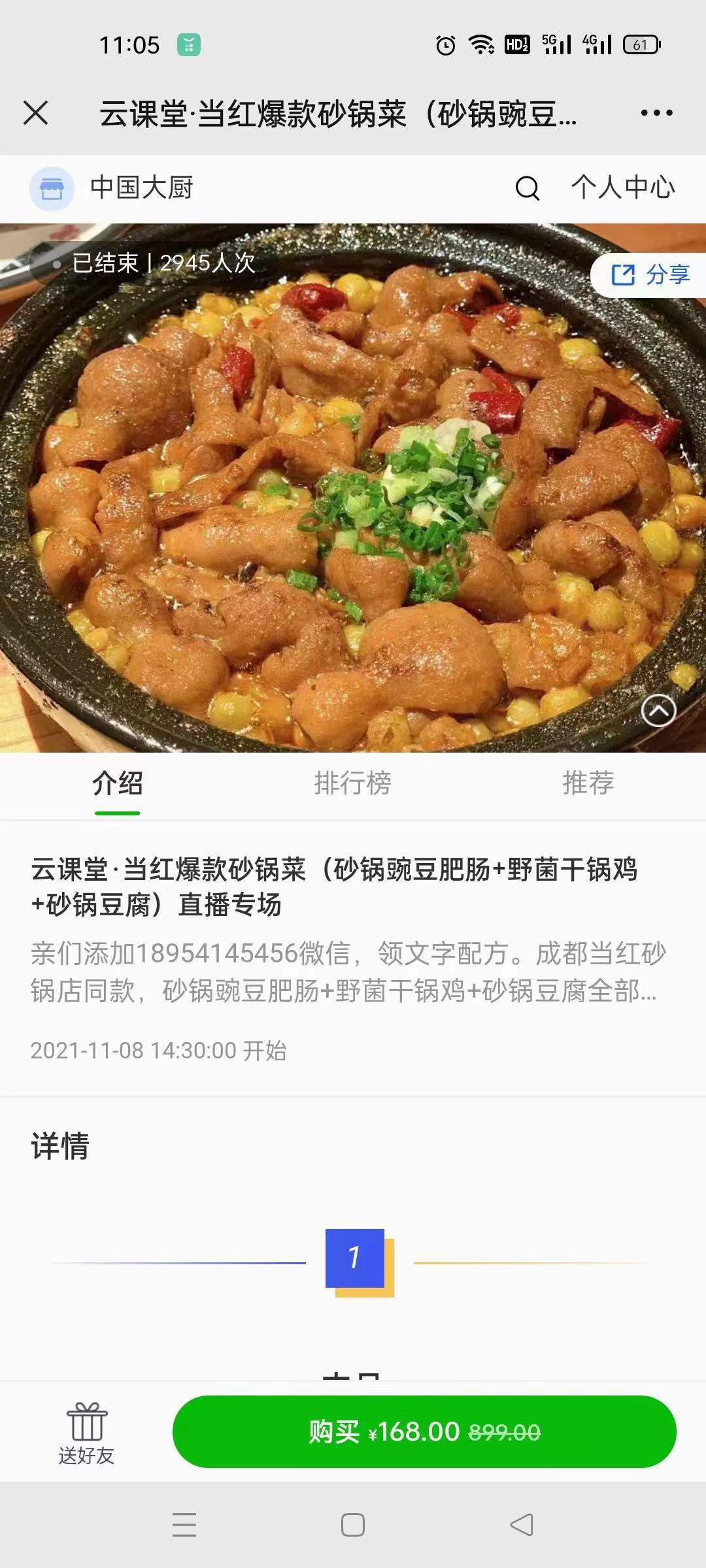Tap the green app icon in status bar

coord(186,45)
